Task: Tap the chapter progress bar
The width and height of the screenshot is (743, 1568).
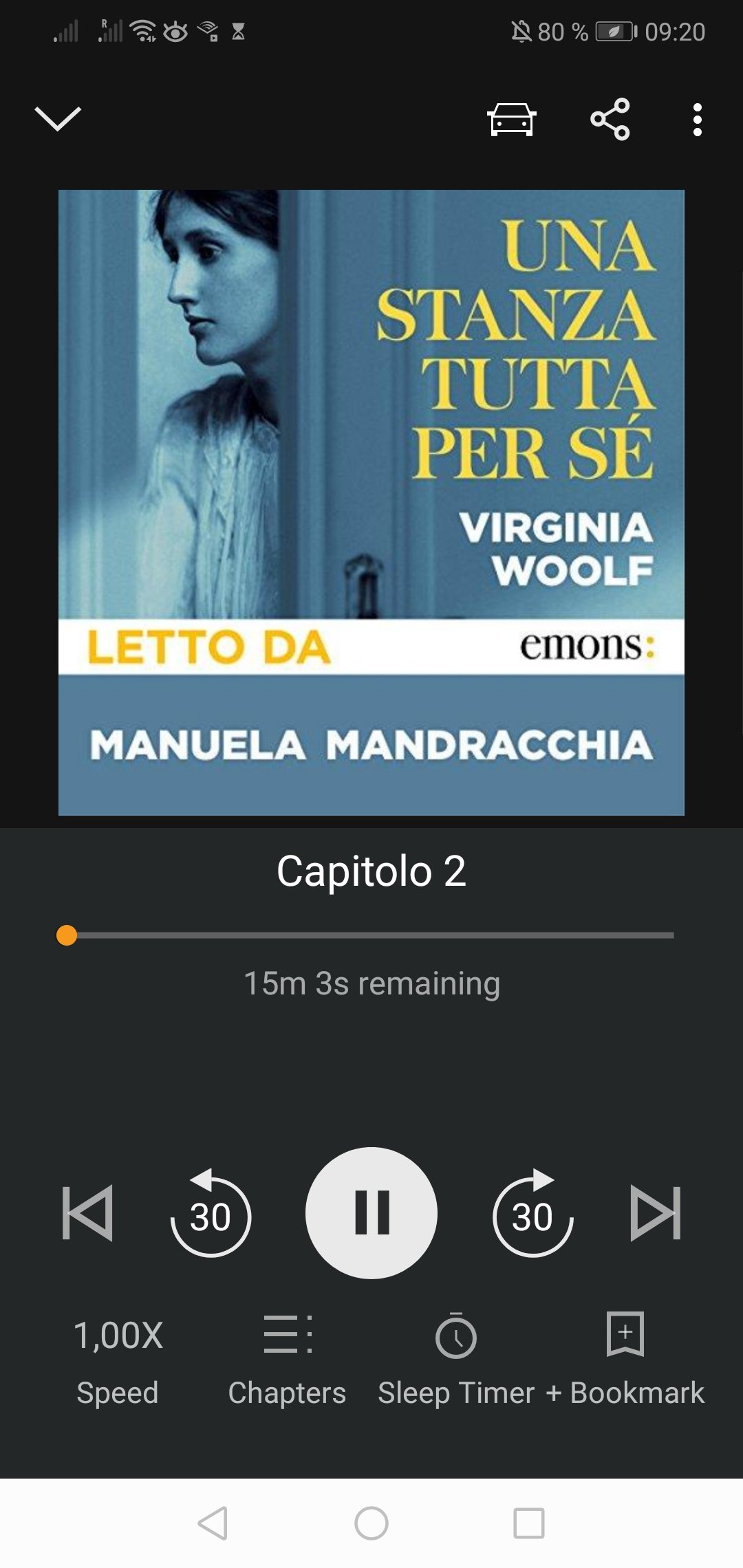Action: point(371,935)
